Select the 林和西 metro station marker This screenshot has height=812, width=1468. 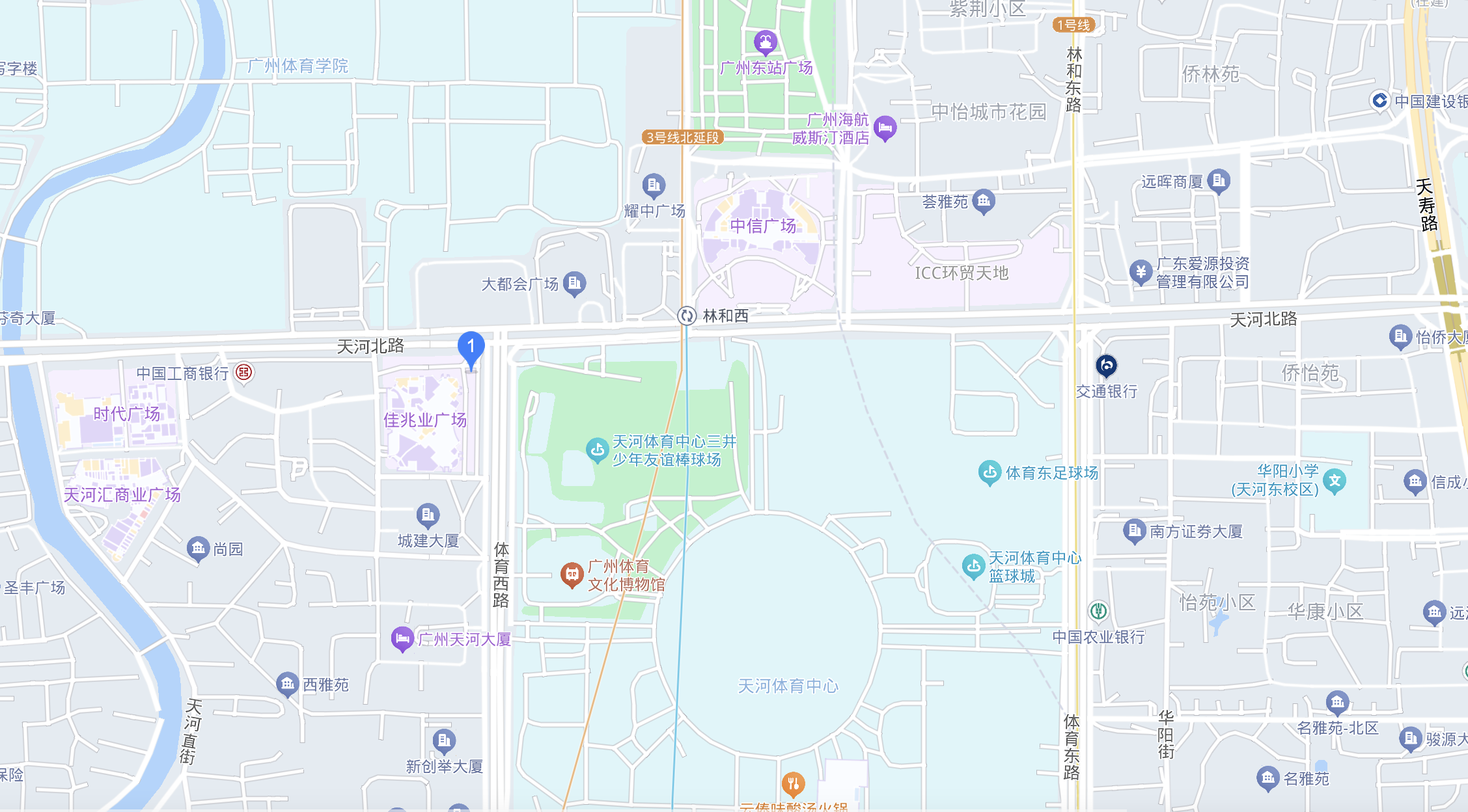(686, 316)
